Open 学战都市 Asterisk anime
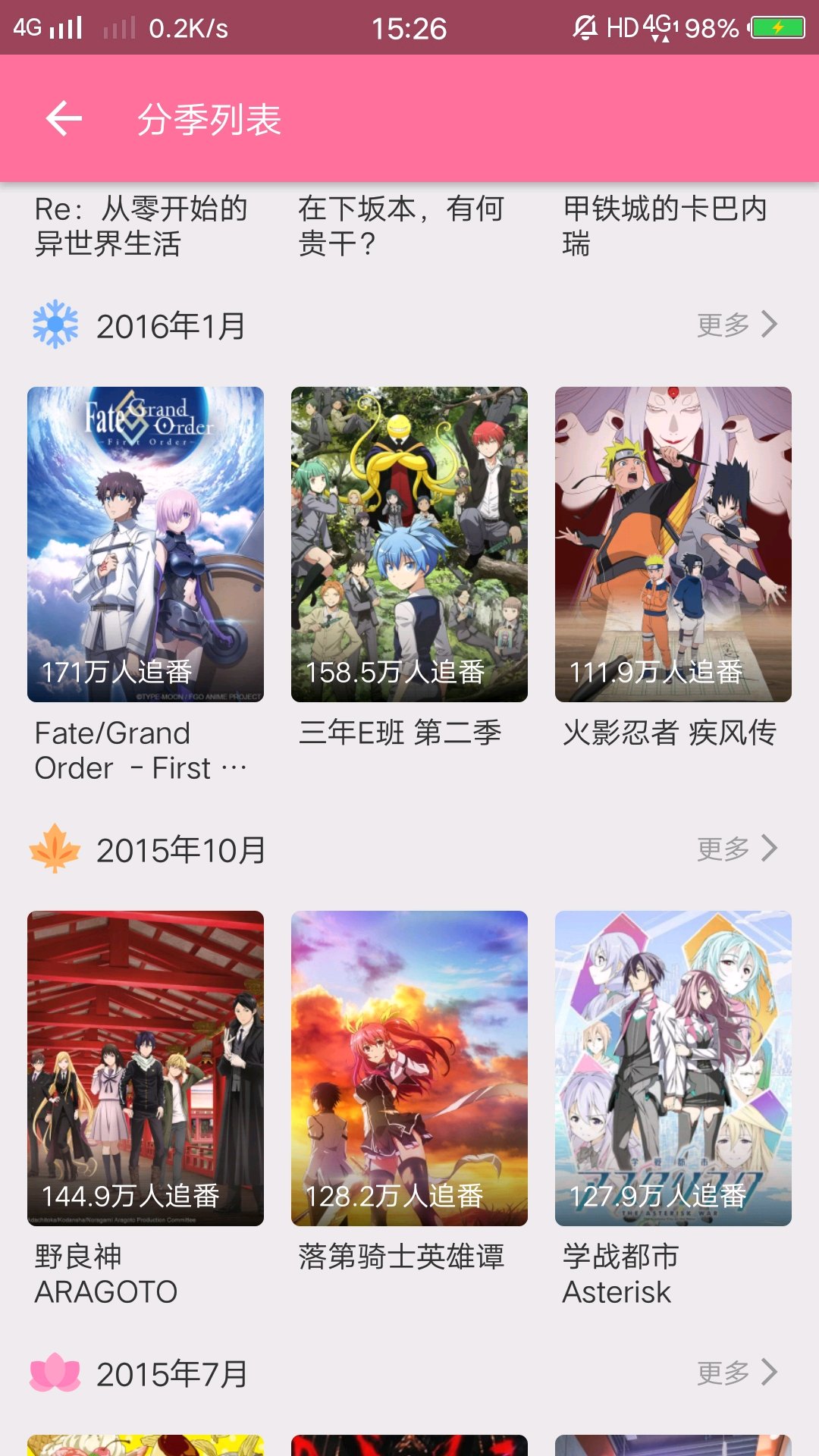 [x=673, y=1068]
